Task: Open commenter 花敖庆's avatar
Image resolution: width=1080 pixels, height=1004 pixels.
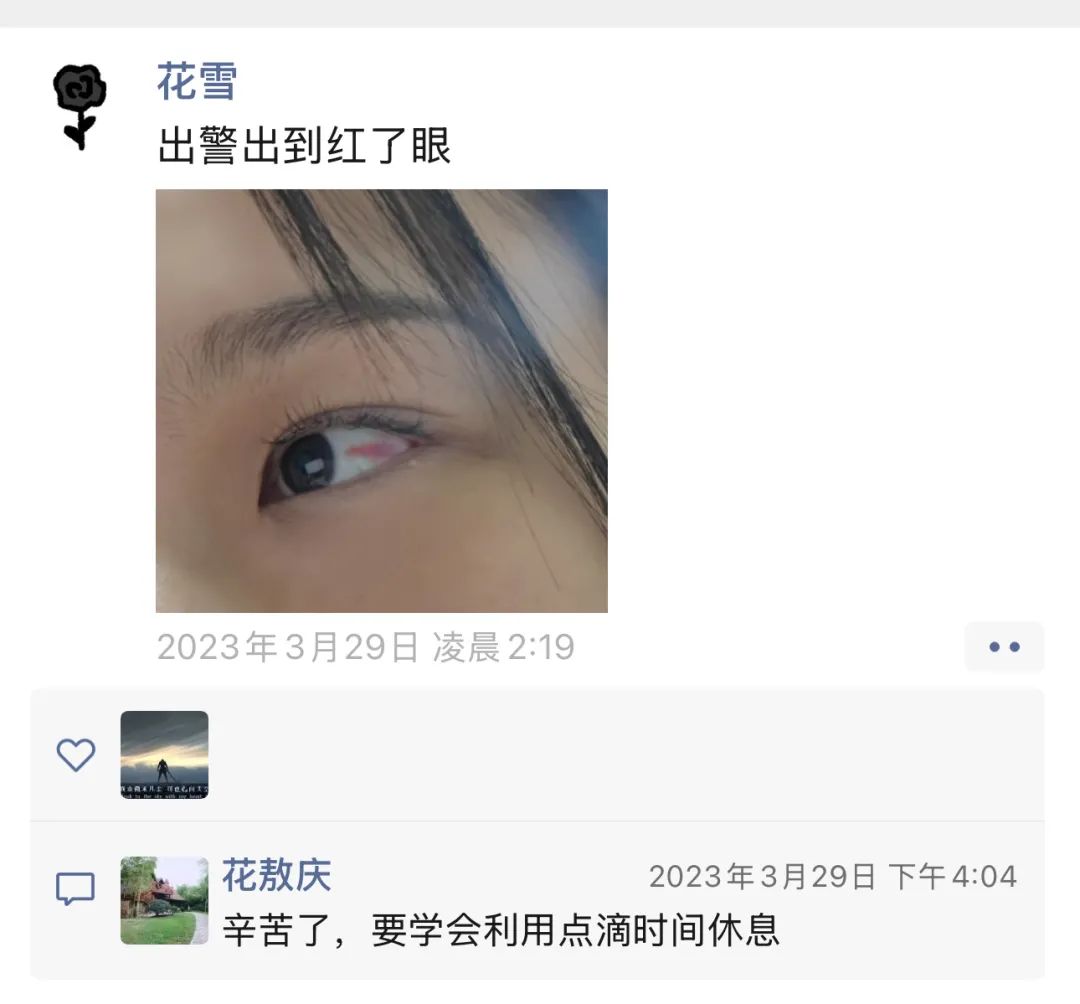Action: tap(164, 900)
